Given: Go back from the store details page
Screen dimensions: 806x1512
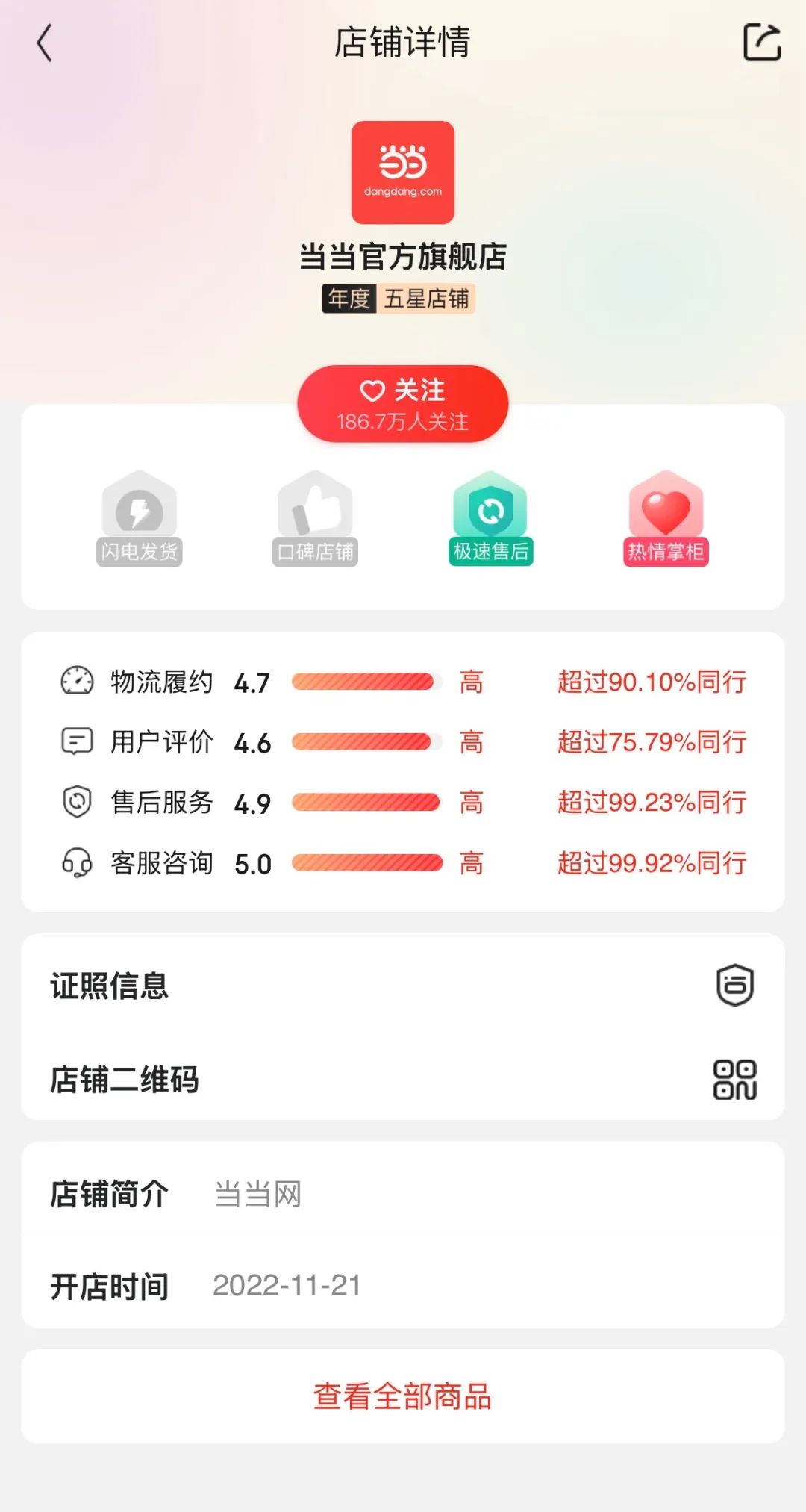Looking at the screenshot, I should [45, 43].
